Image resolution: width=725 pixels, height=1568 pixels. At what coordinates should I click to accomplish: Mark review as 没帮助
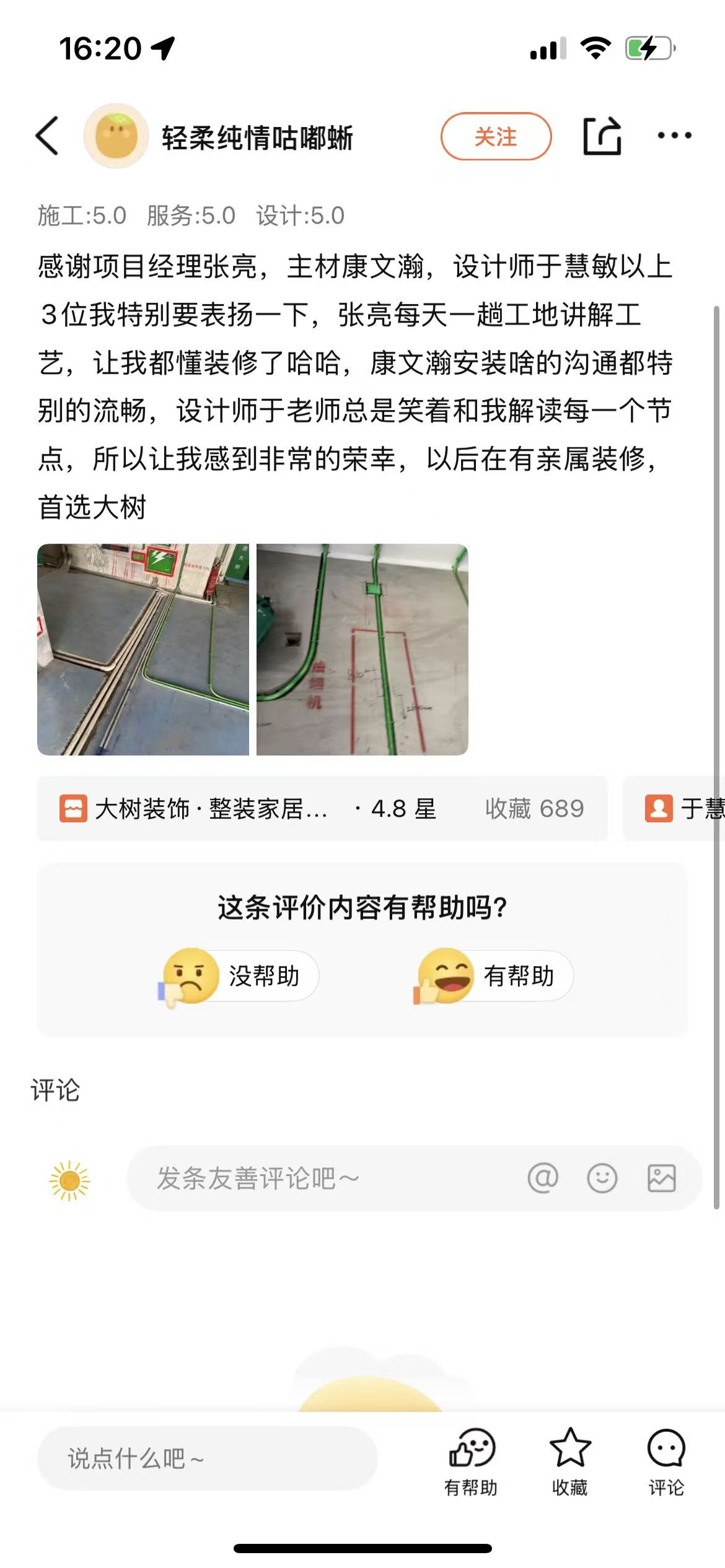(x=240, y=976)
